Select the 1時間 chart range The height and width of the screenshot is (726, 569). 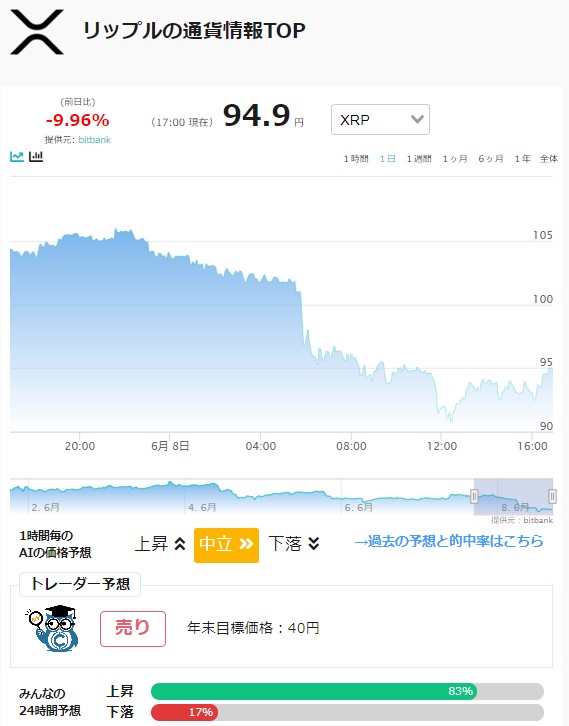[356, 159]
